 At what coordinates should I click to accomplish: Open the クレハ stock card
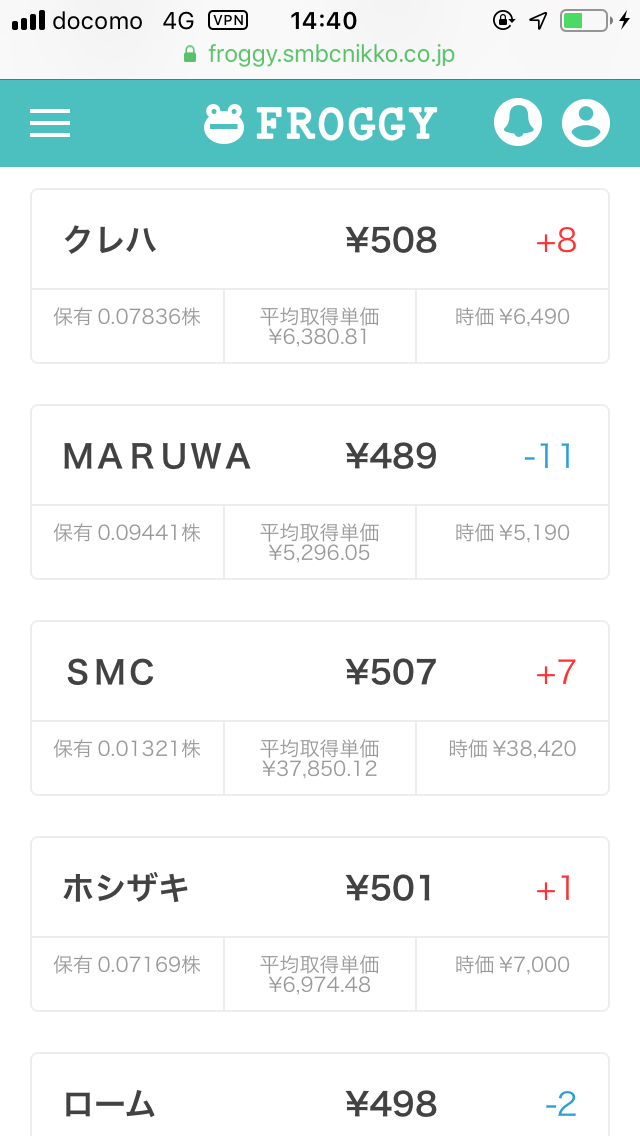320,241
